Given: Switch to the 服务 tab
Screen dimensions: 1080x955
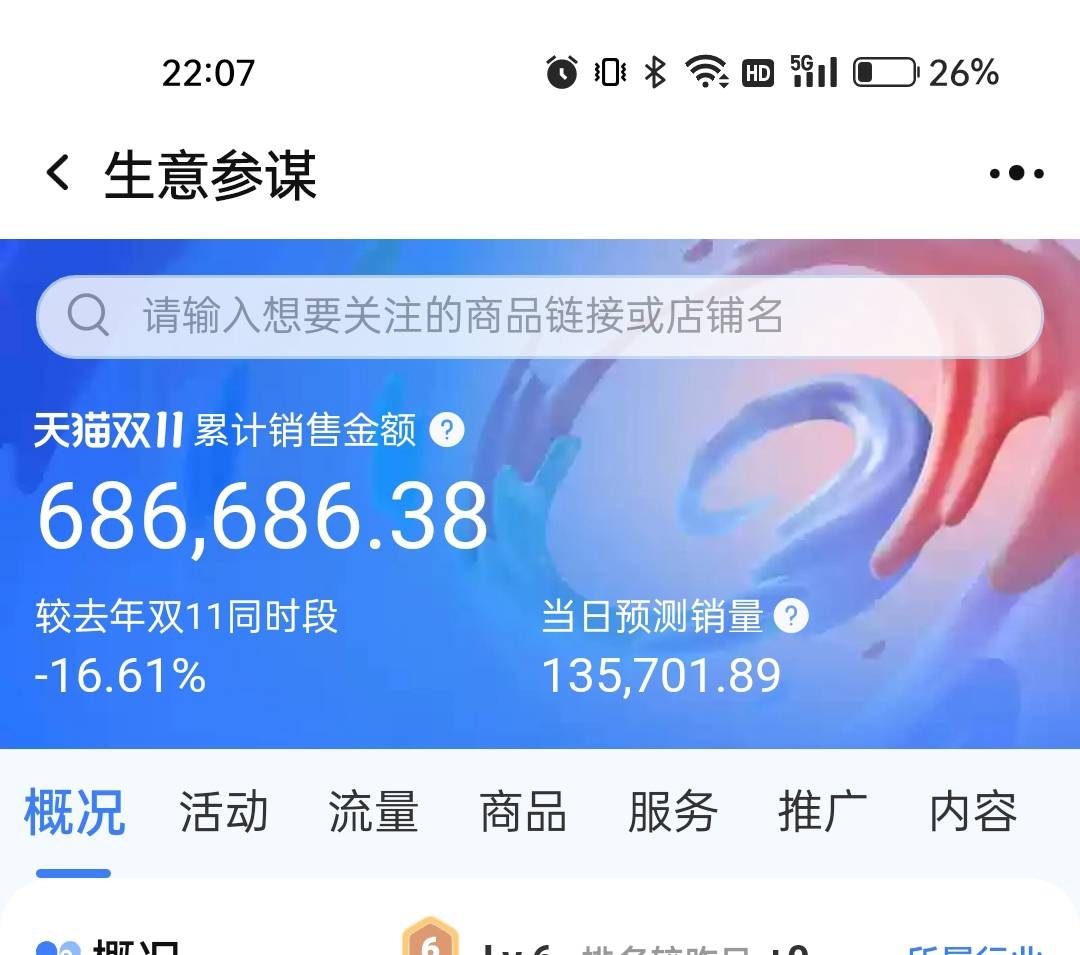Looking at the screenshot, I should pyautogui.click(x=673, y=811).
